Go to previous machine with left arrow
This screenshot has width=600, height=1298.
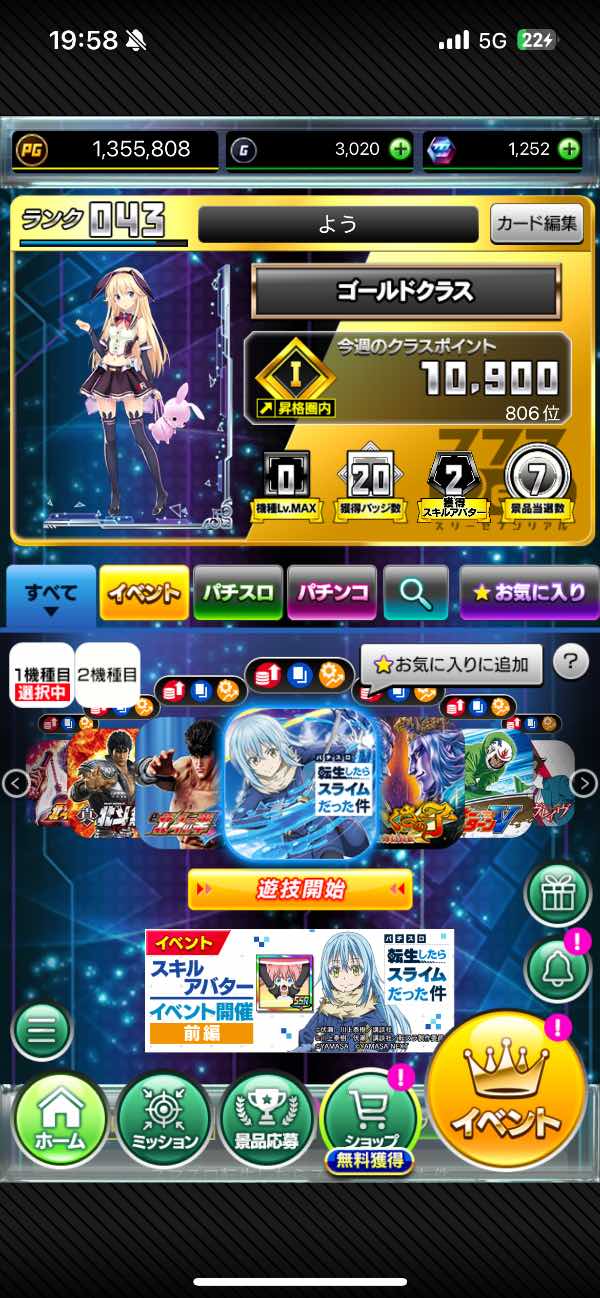coord(15,784)
